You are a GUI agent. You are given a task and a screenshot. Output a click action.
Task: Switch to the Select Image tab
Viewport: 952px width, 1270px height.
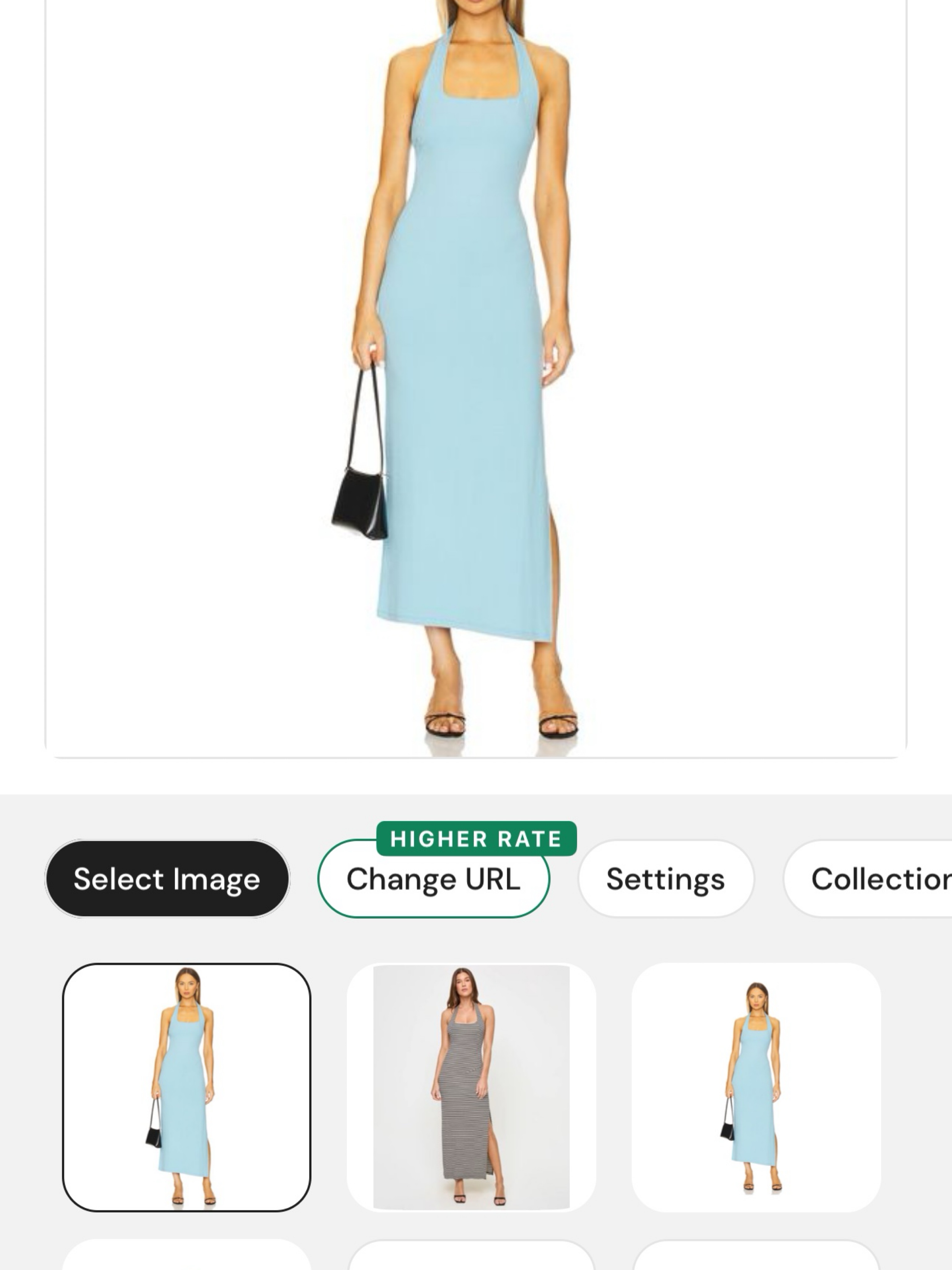pos(167,878)
